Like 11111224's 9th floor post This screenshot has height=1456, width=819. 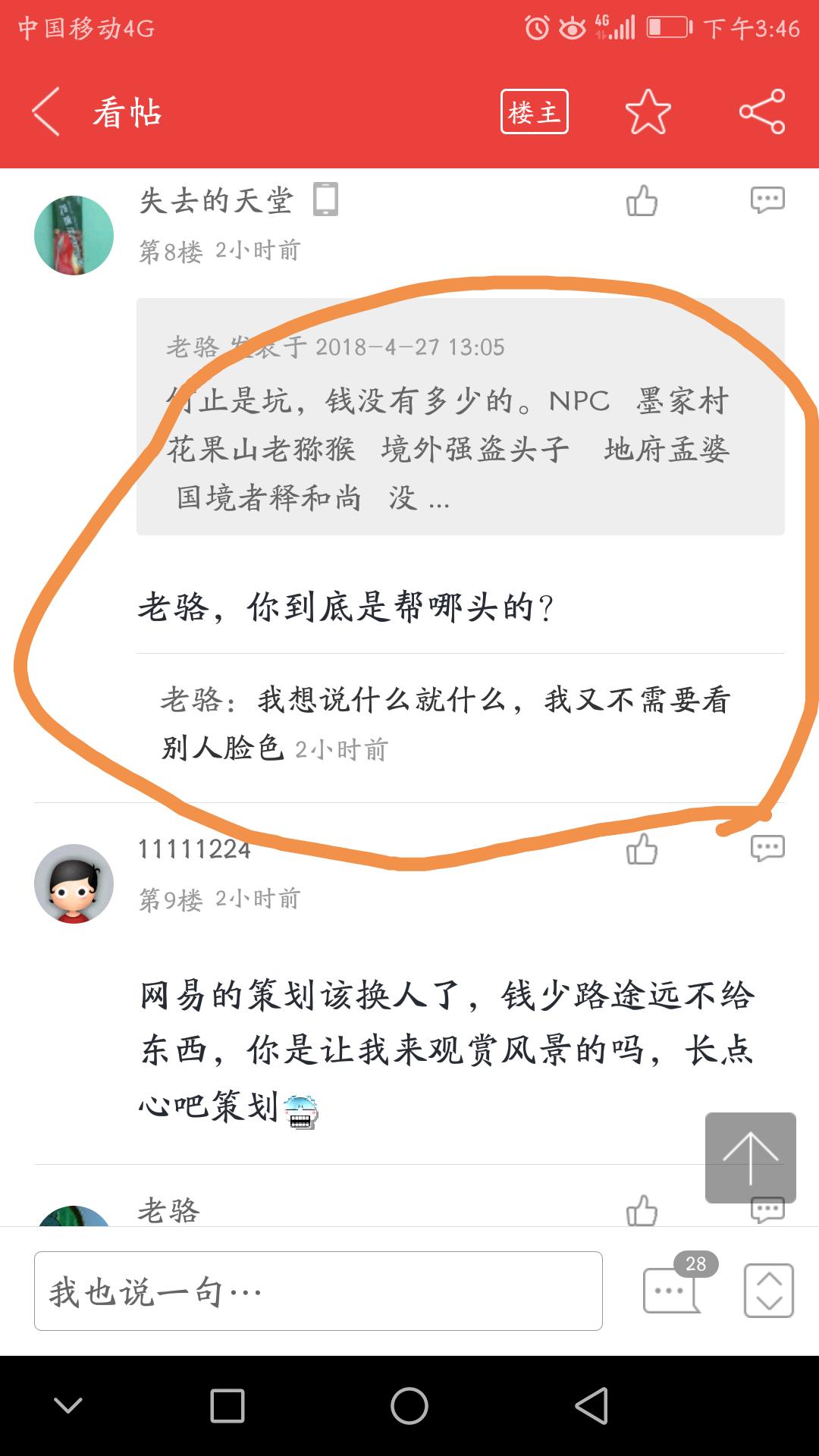pos(642,849)
